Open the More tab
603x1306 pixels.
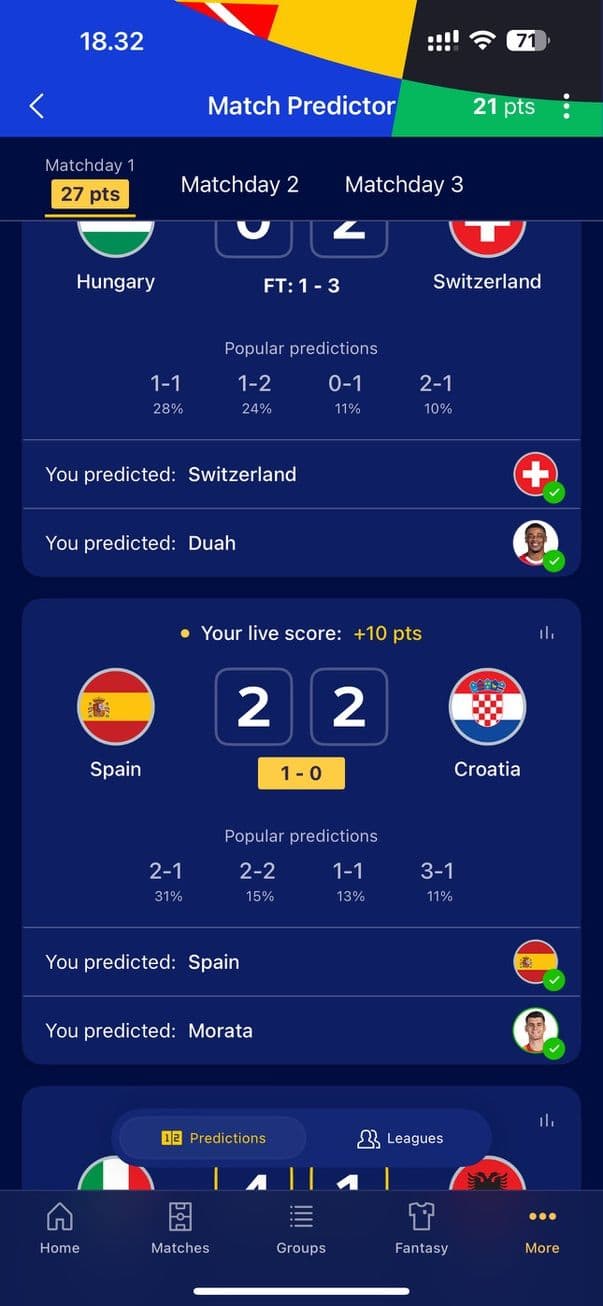point(542,1229)
